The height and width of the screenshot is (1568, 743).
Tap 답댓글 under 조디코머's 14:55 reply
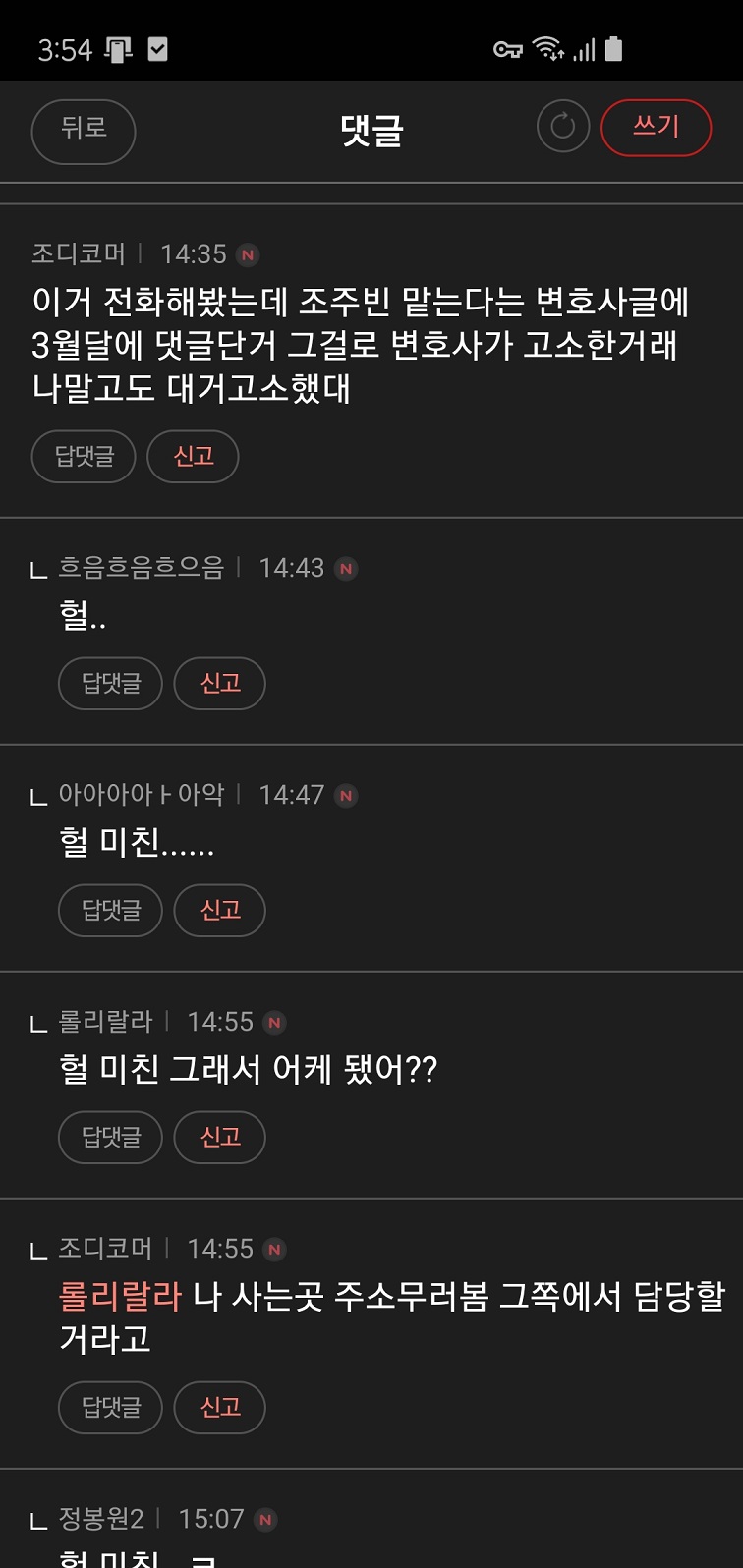pyautogui.click(x=110, y=1408)
